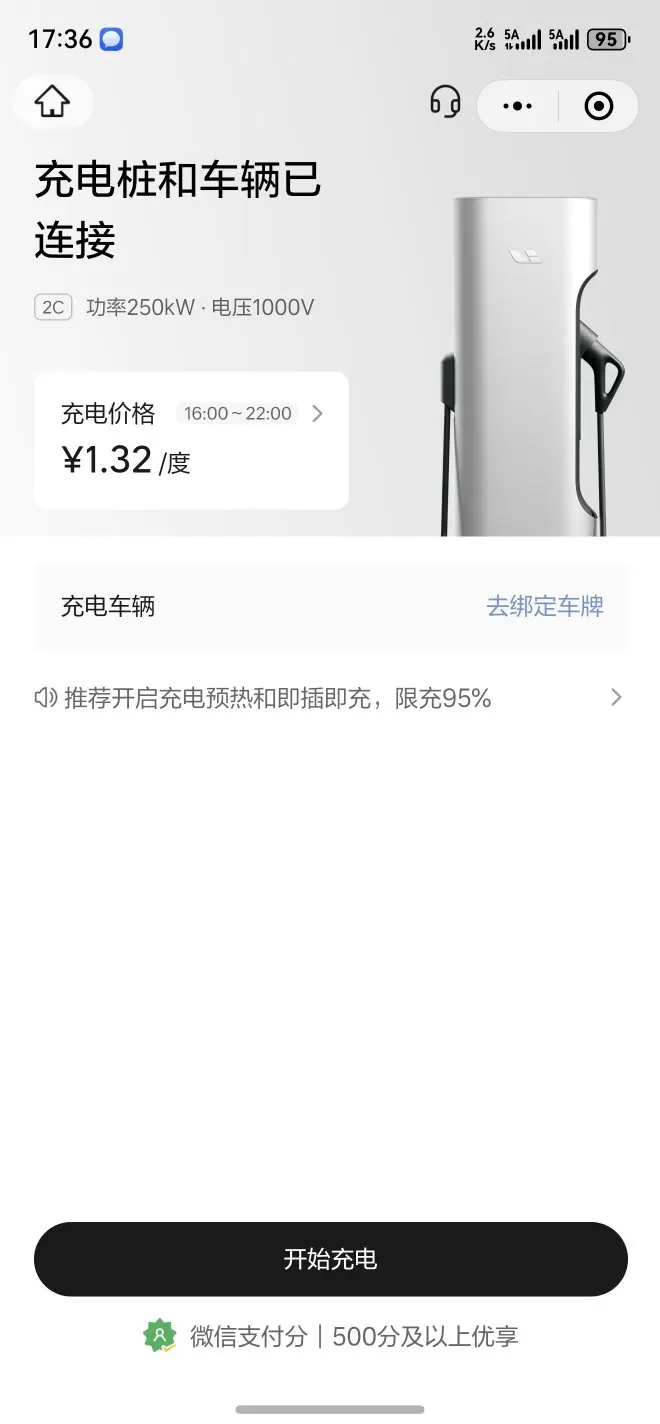Screen dimensions: 660x1424
Task: Start charging with 开始充电 button
Action: (330, 1259)
